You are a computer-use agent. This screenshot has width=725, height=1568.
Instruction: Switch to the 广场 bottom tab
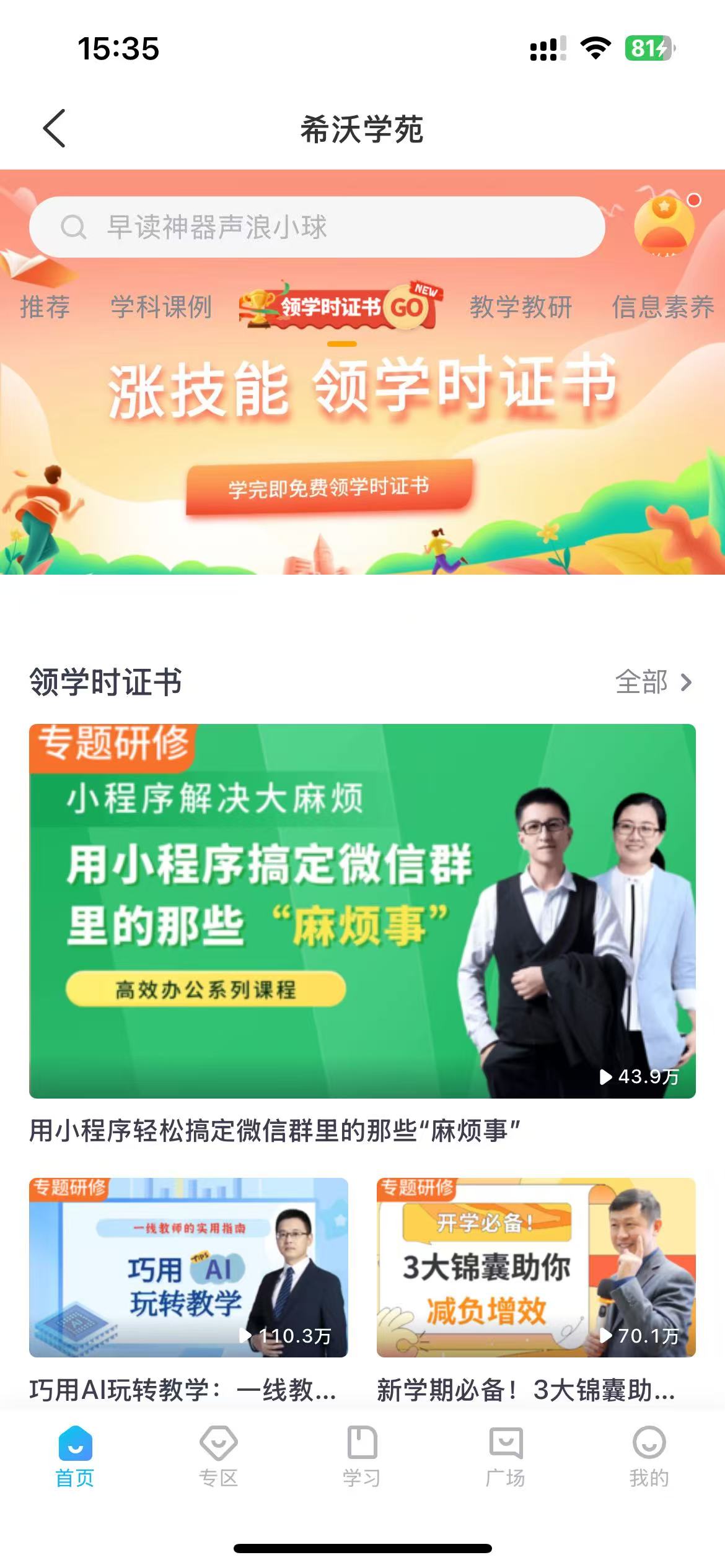506,1457
